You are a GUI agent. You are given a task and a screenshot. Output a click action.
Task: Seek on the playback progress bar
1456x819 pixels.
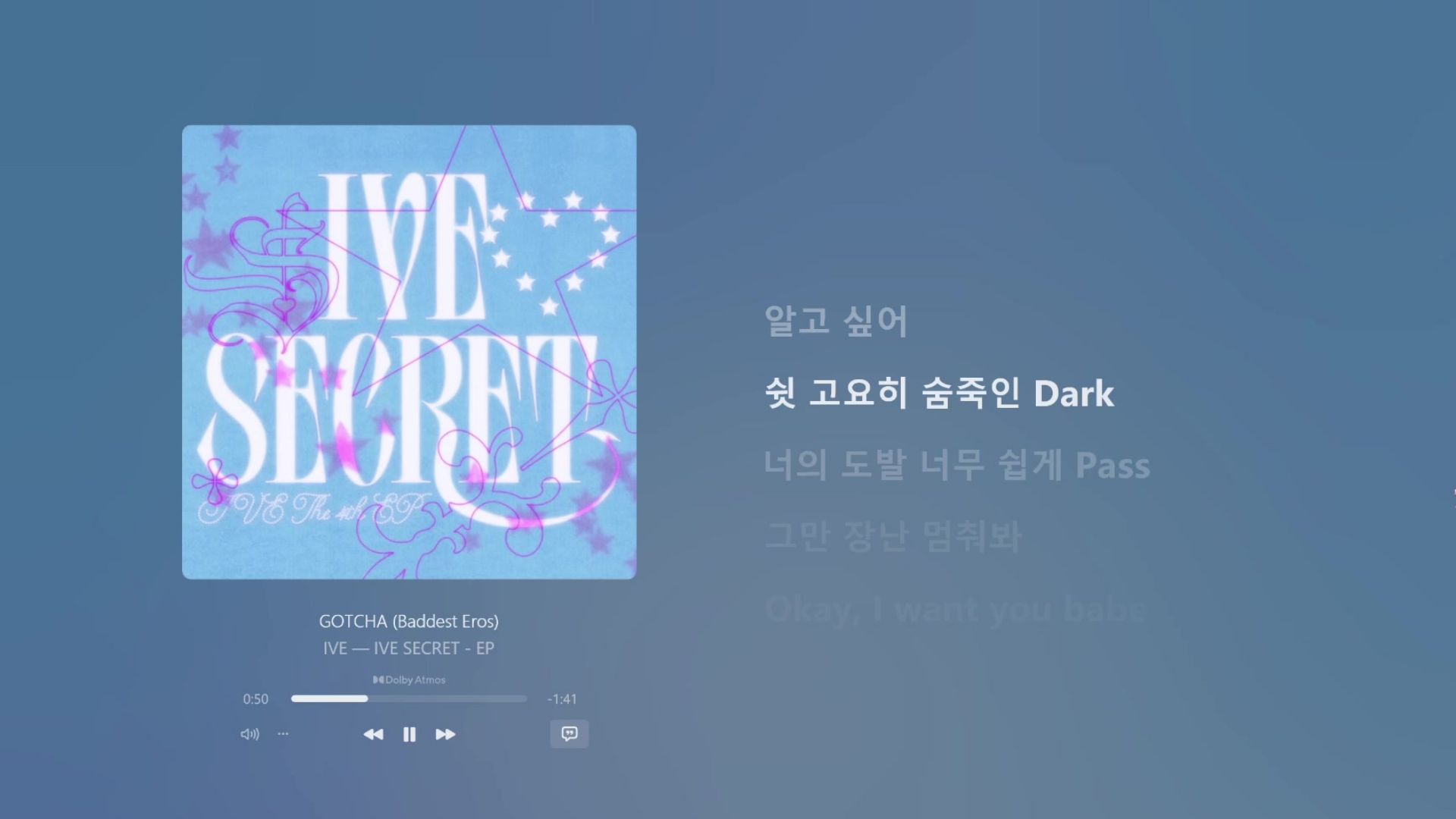[x=409, y=698]
